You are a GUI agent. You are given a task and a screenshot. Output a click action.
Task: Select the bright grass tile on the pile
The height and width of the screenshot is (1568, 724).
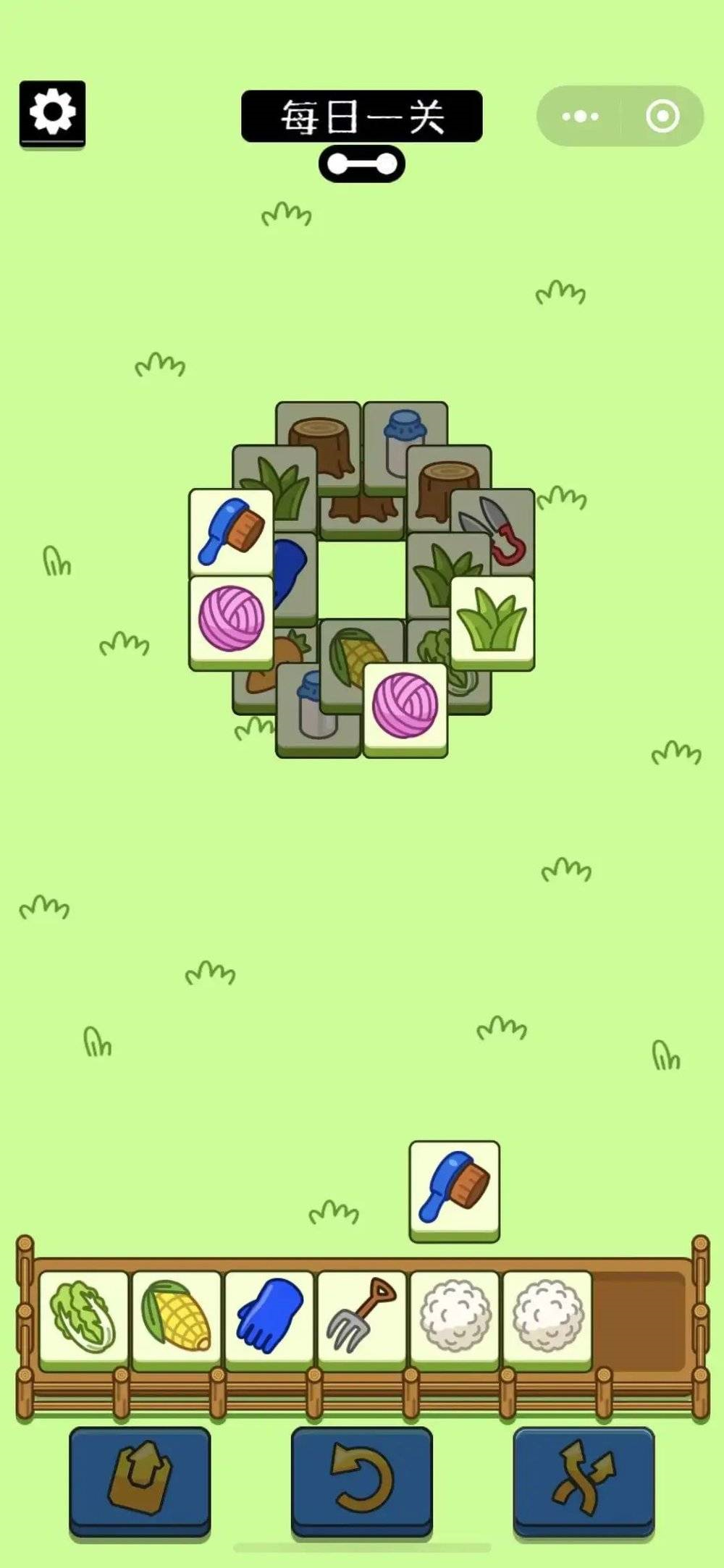(x=492, y=620)
